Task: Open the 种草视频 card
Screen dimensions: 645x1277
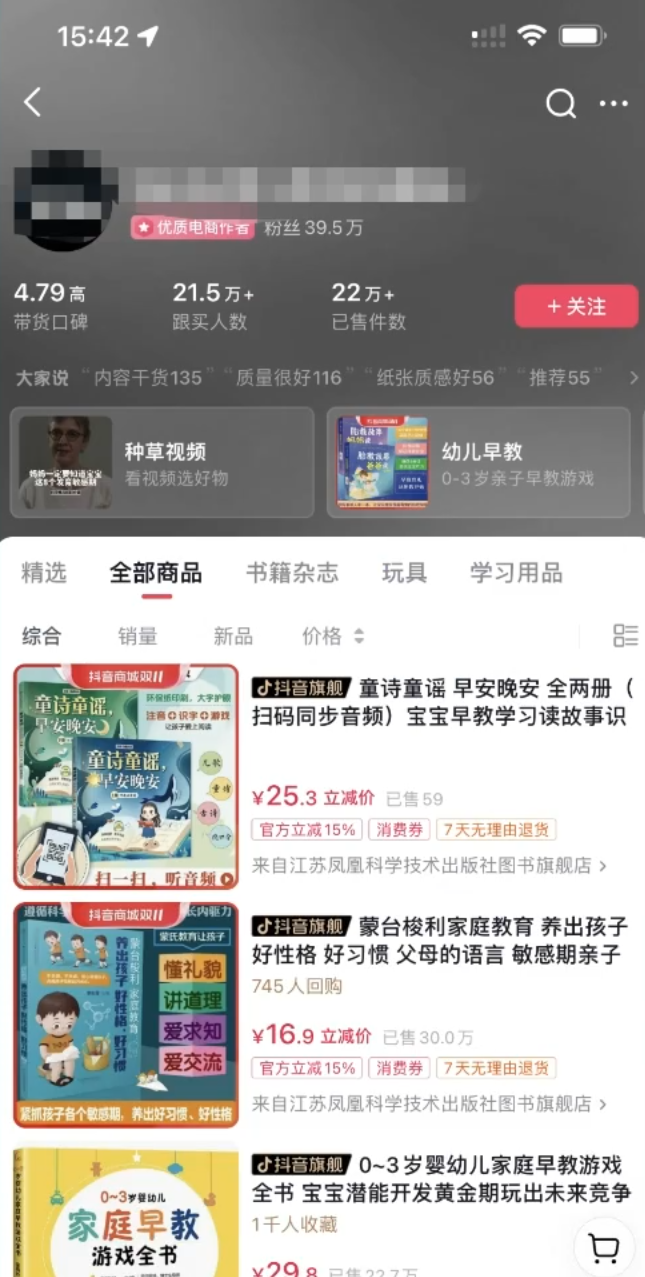Action: pyautogui.click(x=162, y=462)
